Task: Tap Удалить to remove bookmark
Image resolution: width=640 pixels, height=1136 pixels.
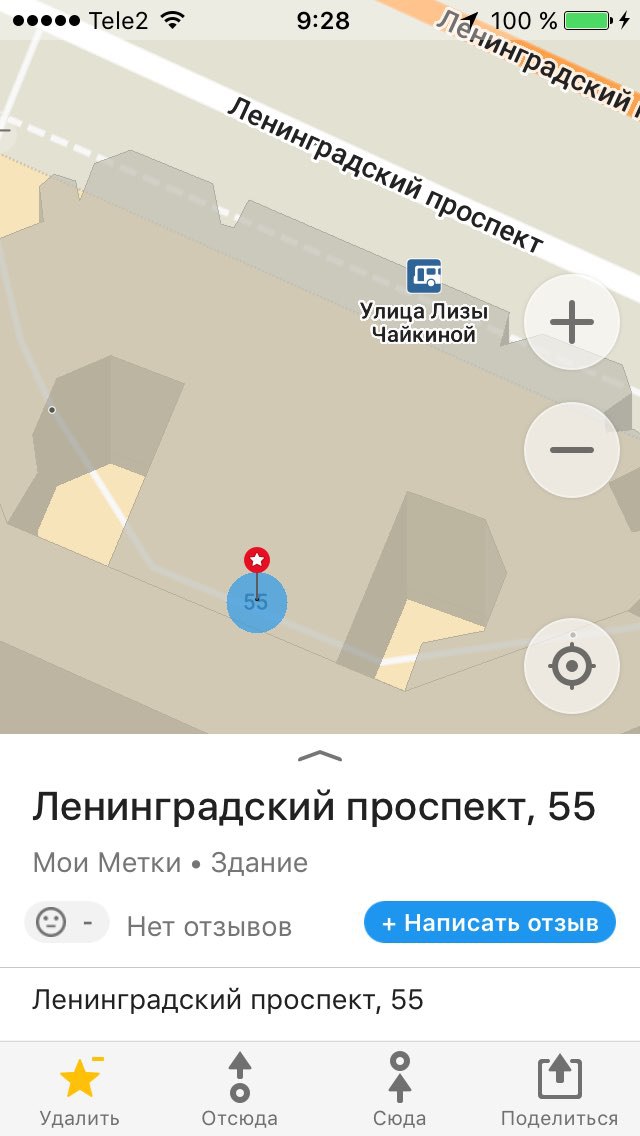Action: click(x=80, y=1091)
